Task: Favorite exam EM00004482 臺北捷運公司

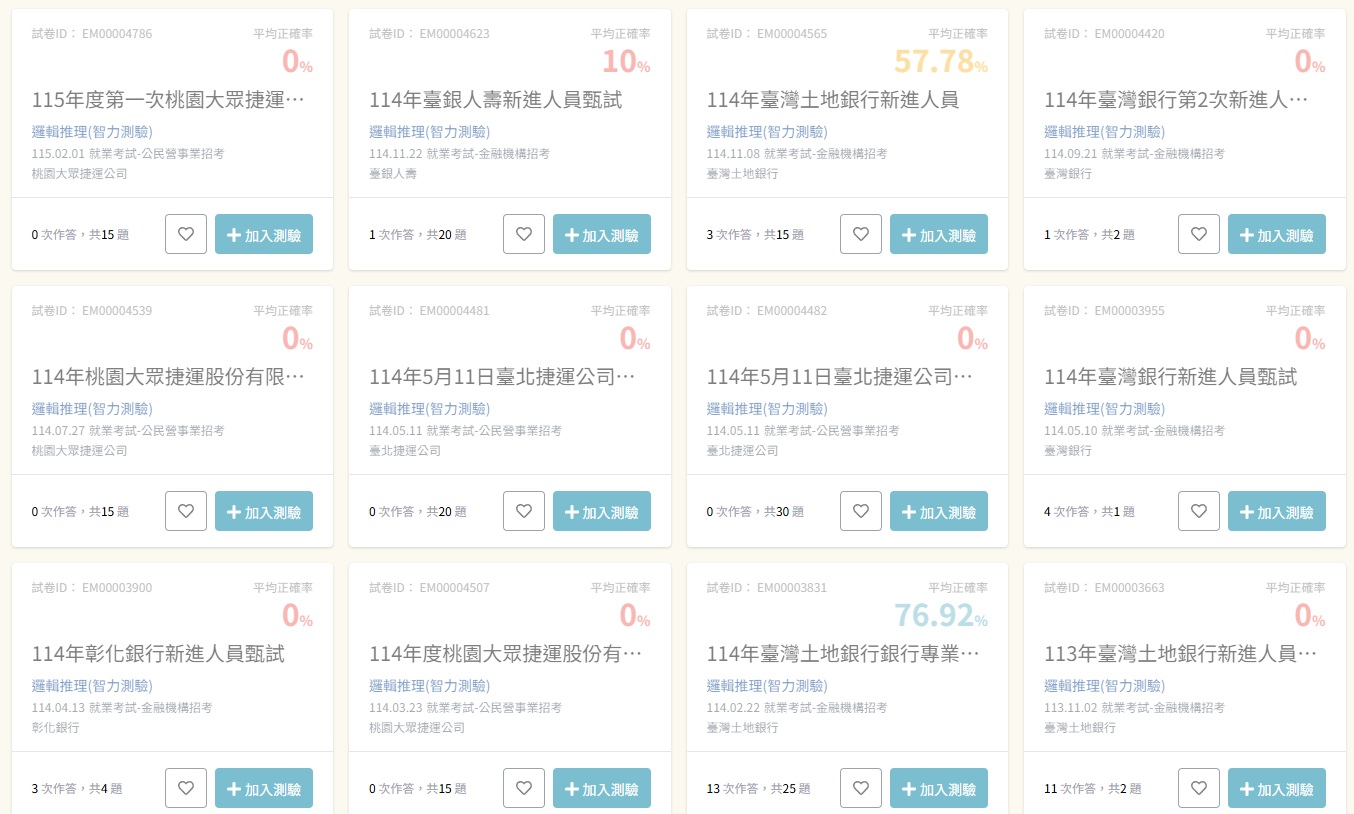Action: 861,511
